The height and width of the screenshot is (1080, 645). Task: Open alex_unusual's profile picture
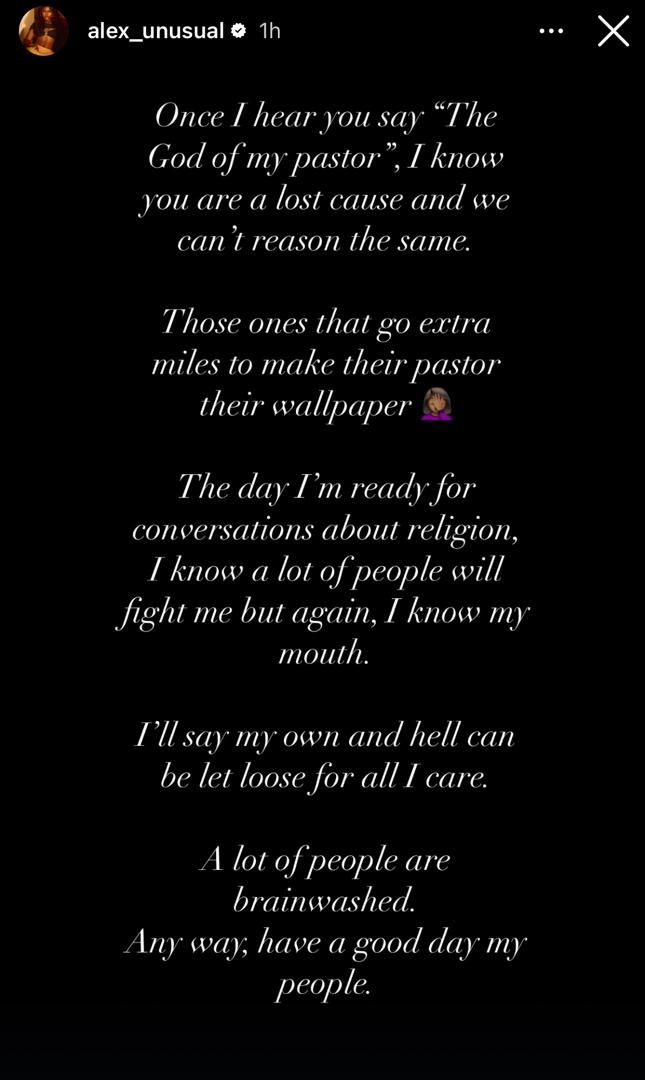[43, 31]
